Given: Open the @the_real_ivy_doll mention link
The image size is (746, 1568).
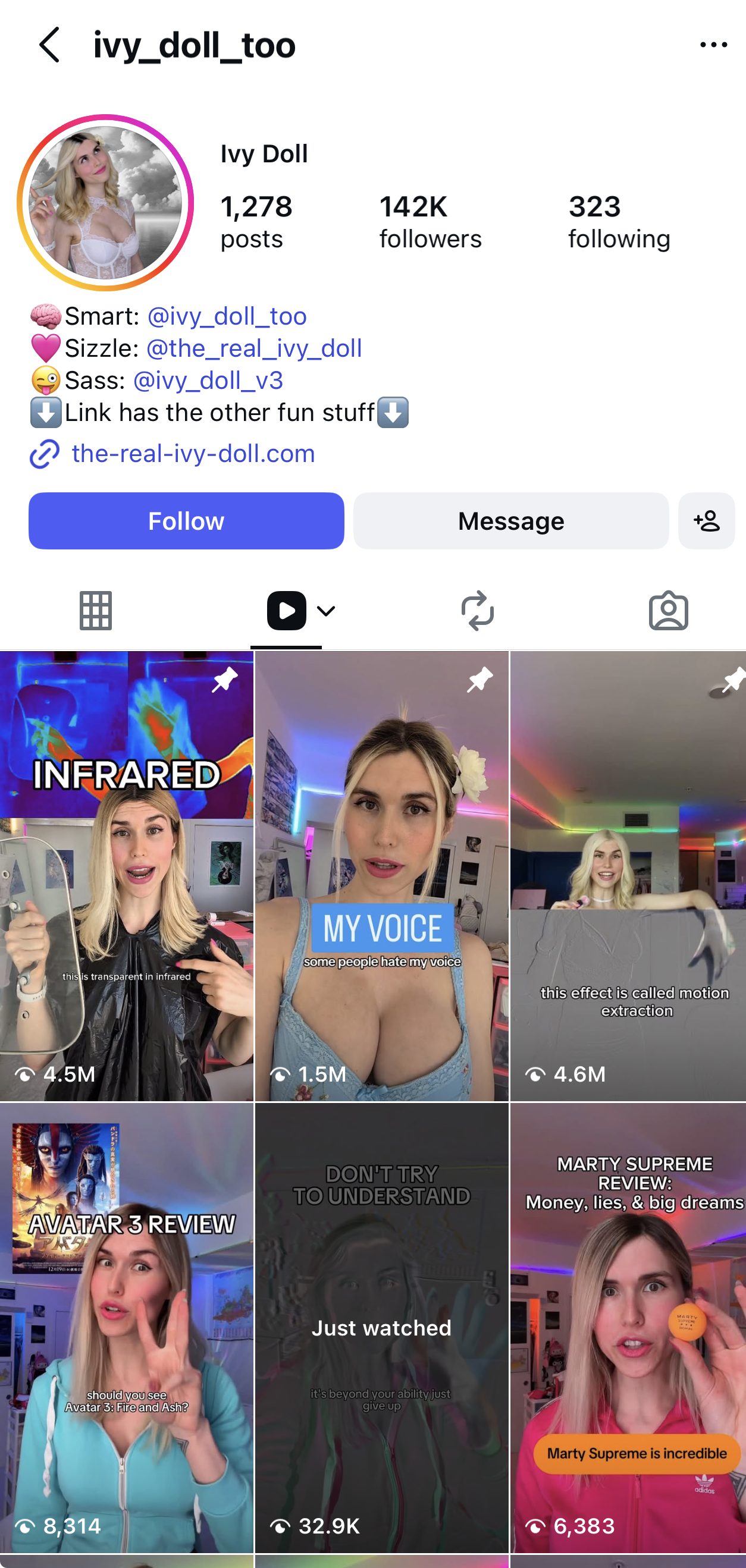Looking at the screenshot, I should point(254,348).
